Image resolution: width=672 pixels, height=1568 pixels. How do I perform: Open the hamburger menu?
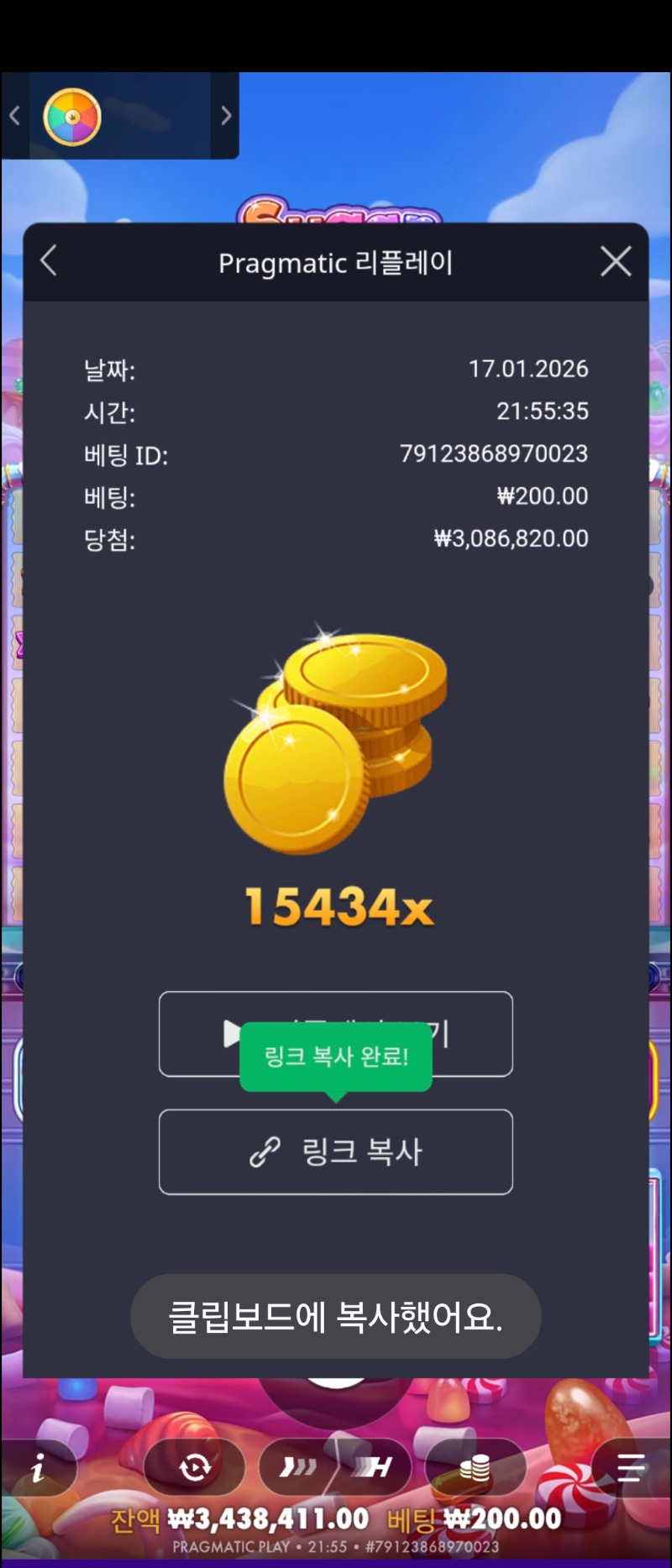(x=631, y=1467)
